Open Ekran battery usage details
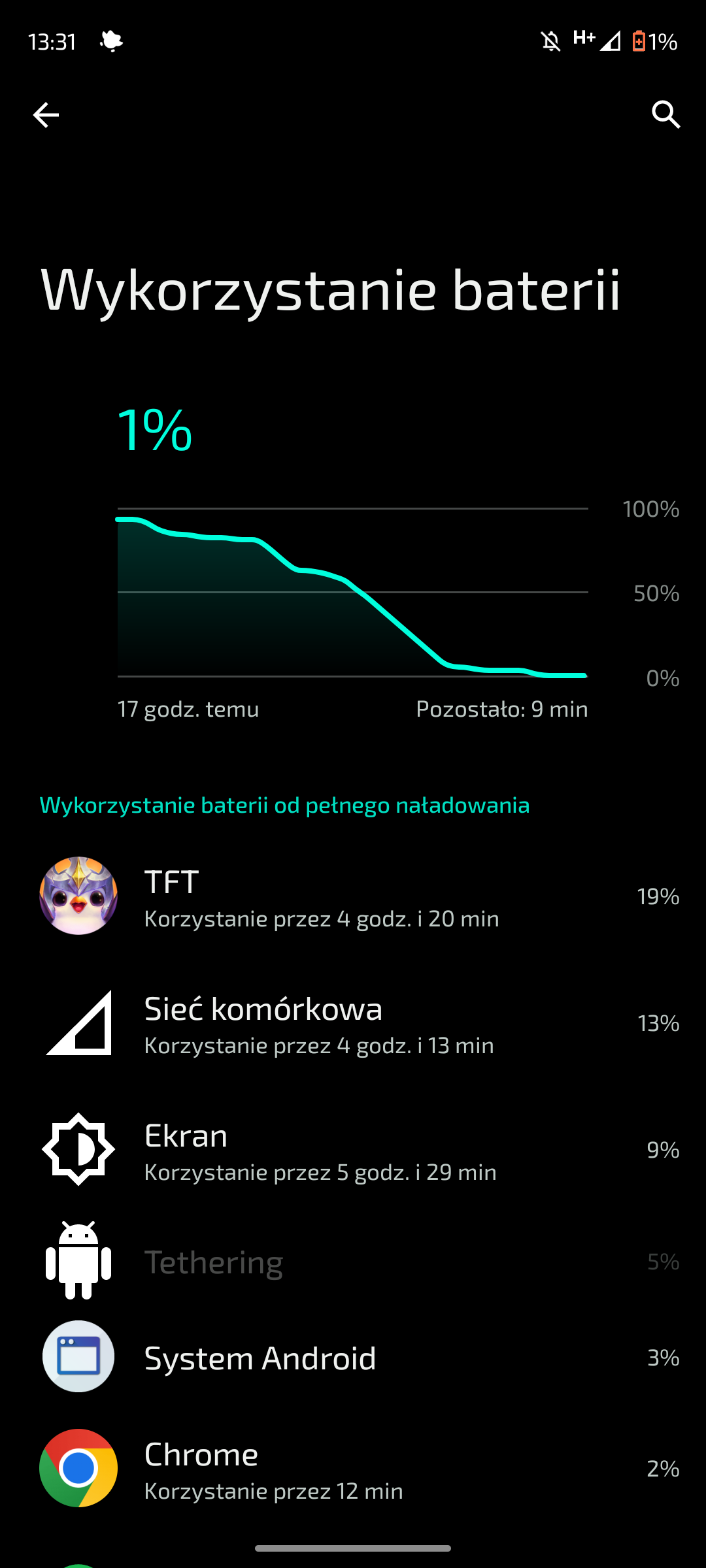 353,1149
